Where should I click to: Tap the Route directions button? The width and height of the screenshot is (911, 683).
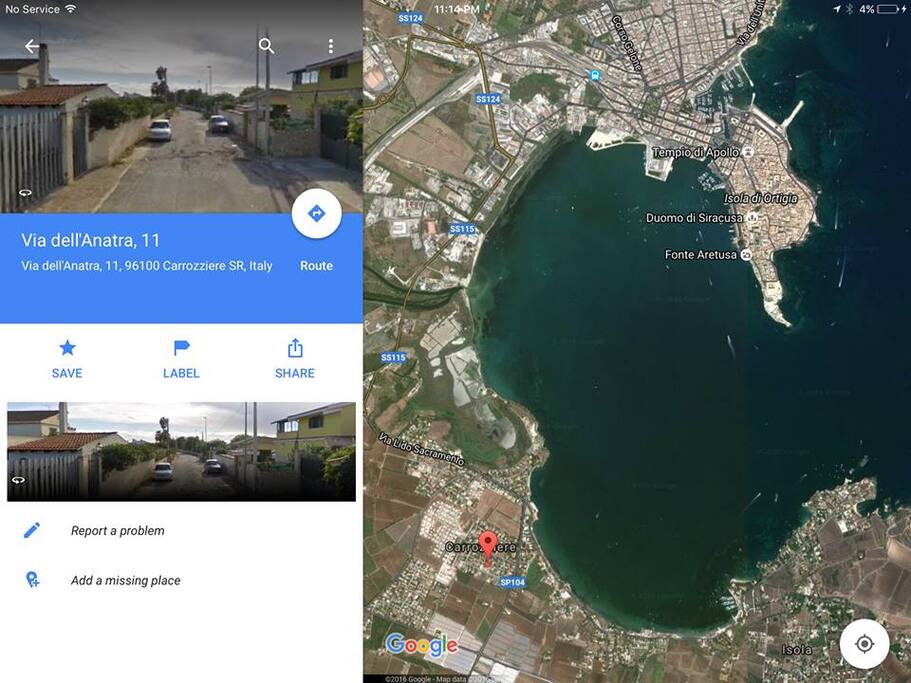pyautogui.click(x=316, y=214)
